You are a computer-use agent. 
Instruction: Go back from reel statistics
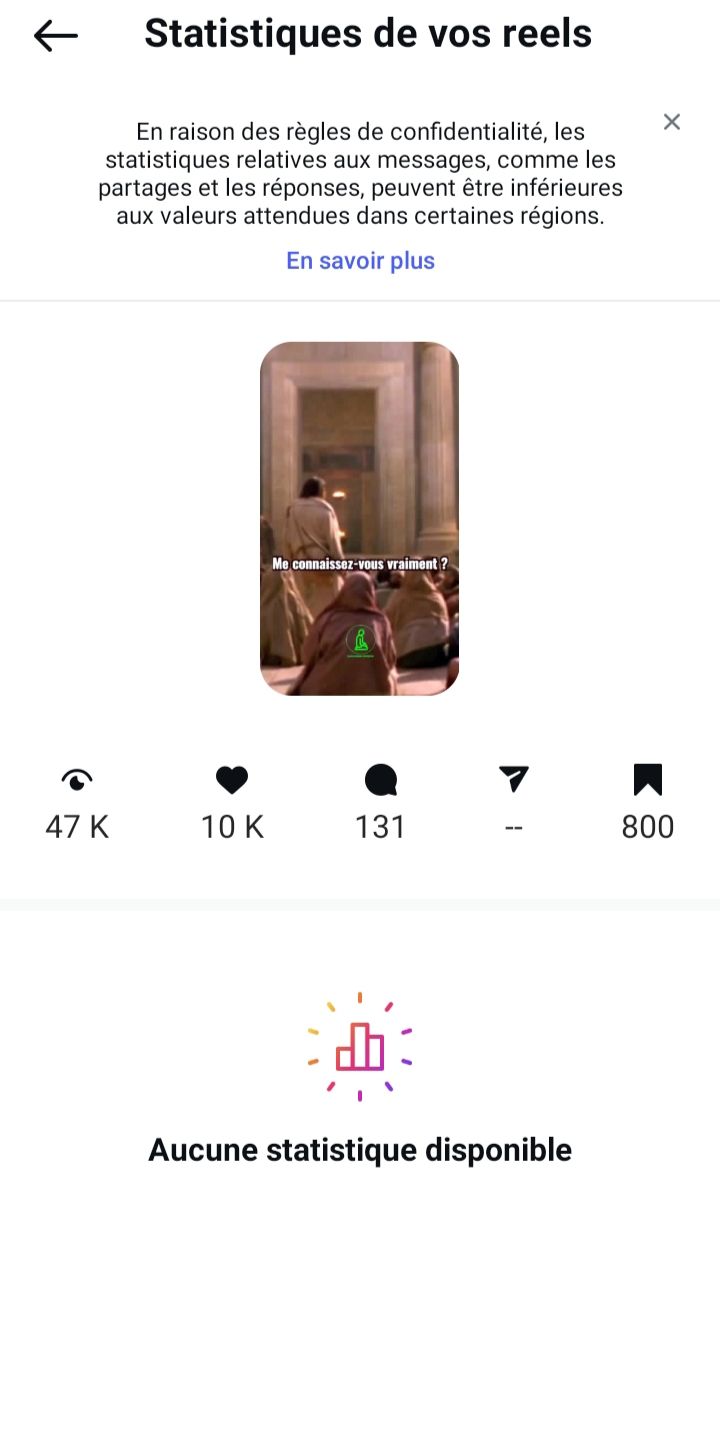tap(56, 36)
